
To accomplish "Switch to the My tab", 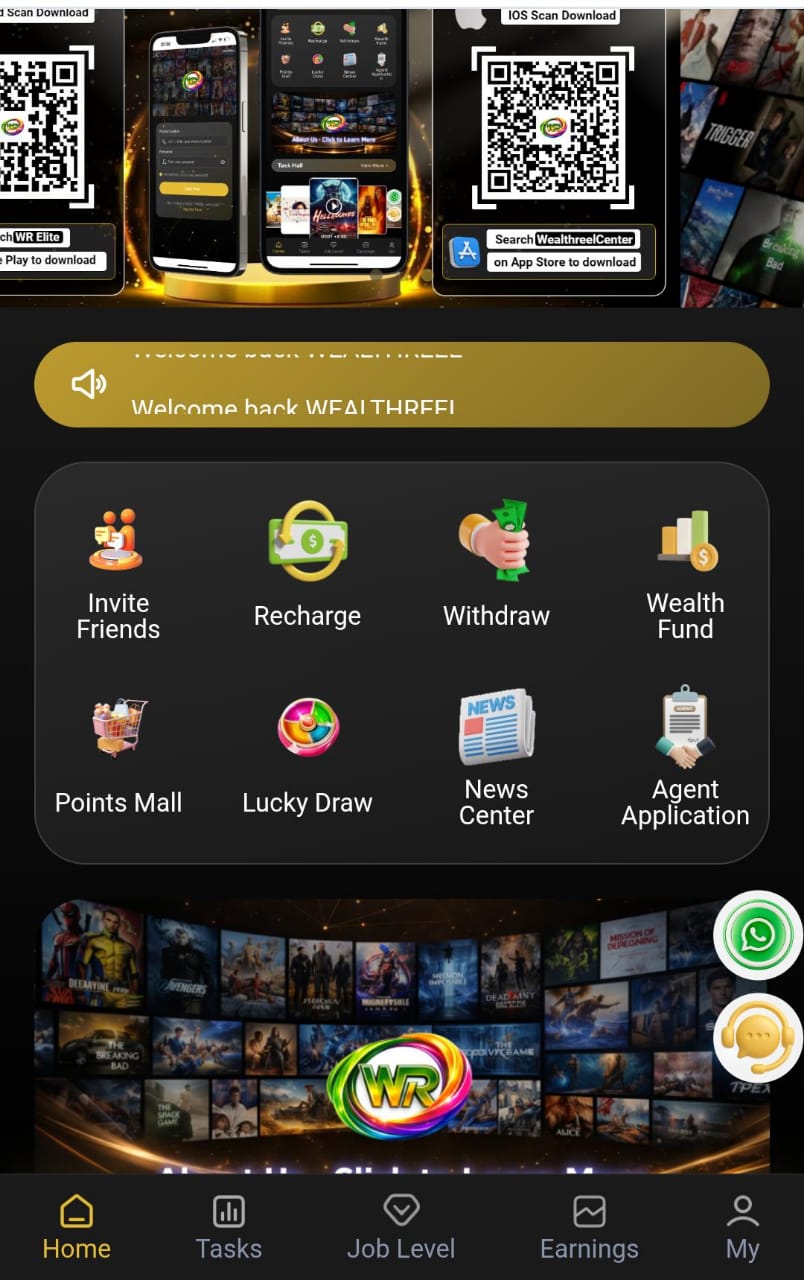I will coord(742,1228).
